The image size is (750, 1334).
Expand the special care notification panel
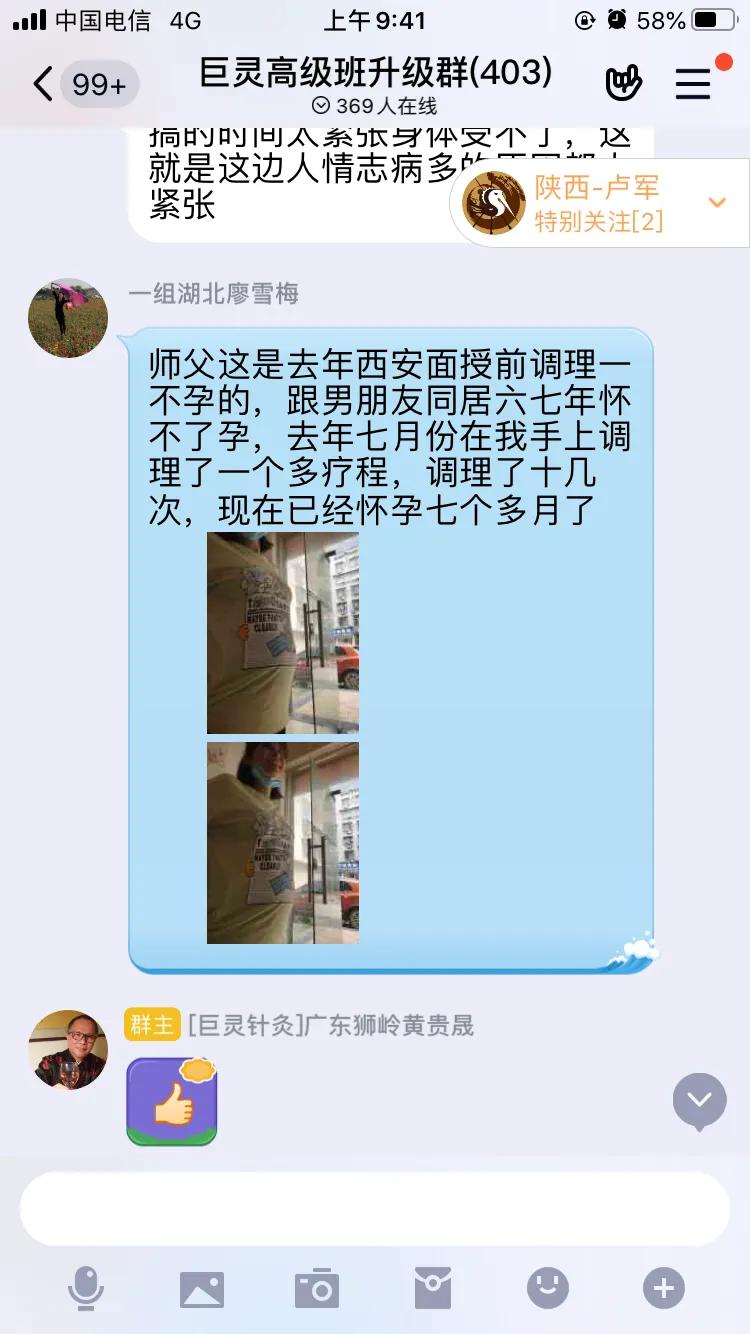pos(600,200)
